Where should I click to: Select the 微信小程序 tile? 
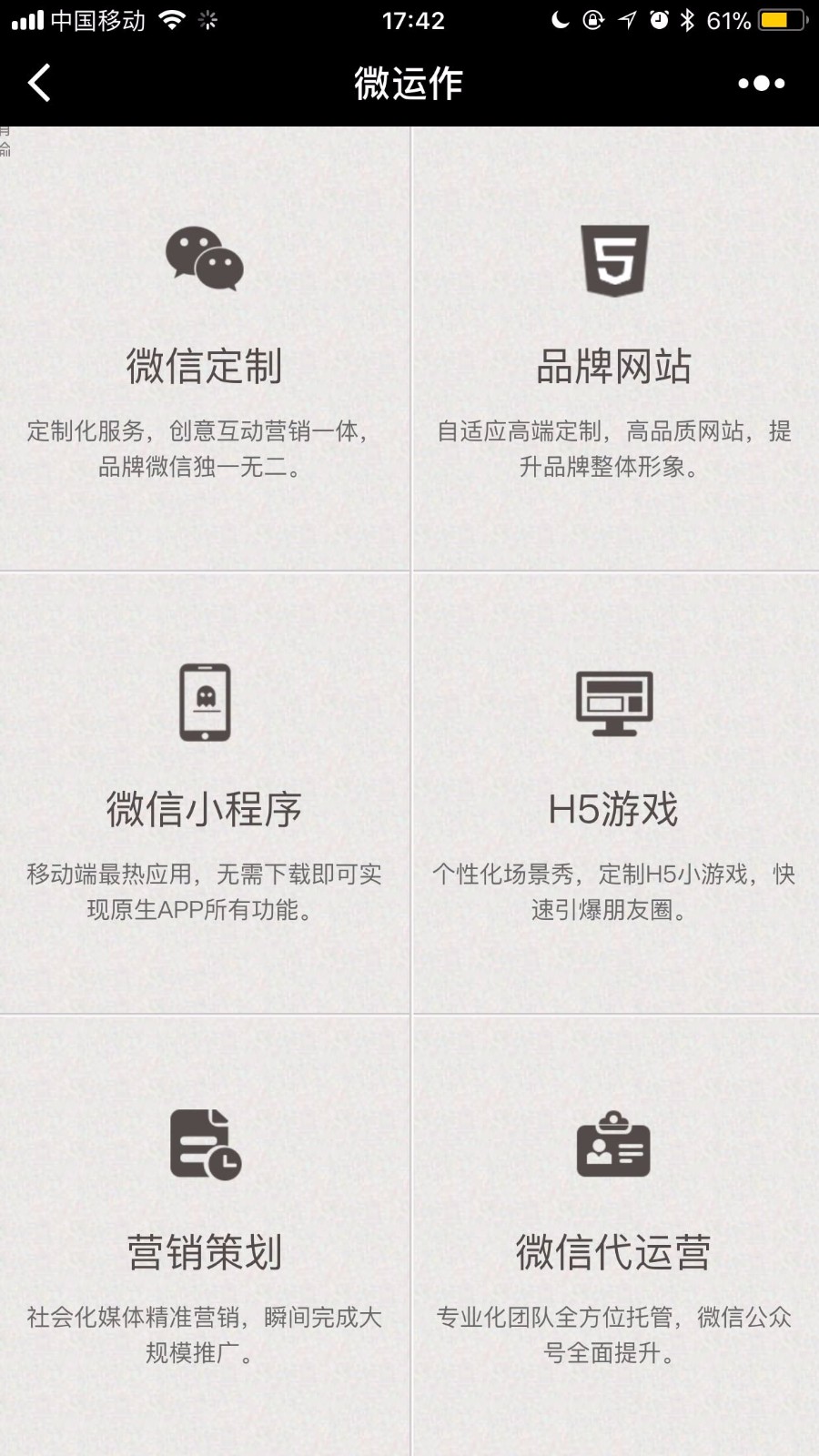[205, 793]
